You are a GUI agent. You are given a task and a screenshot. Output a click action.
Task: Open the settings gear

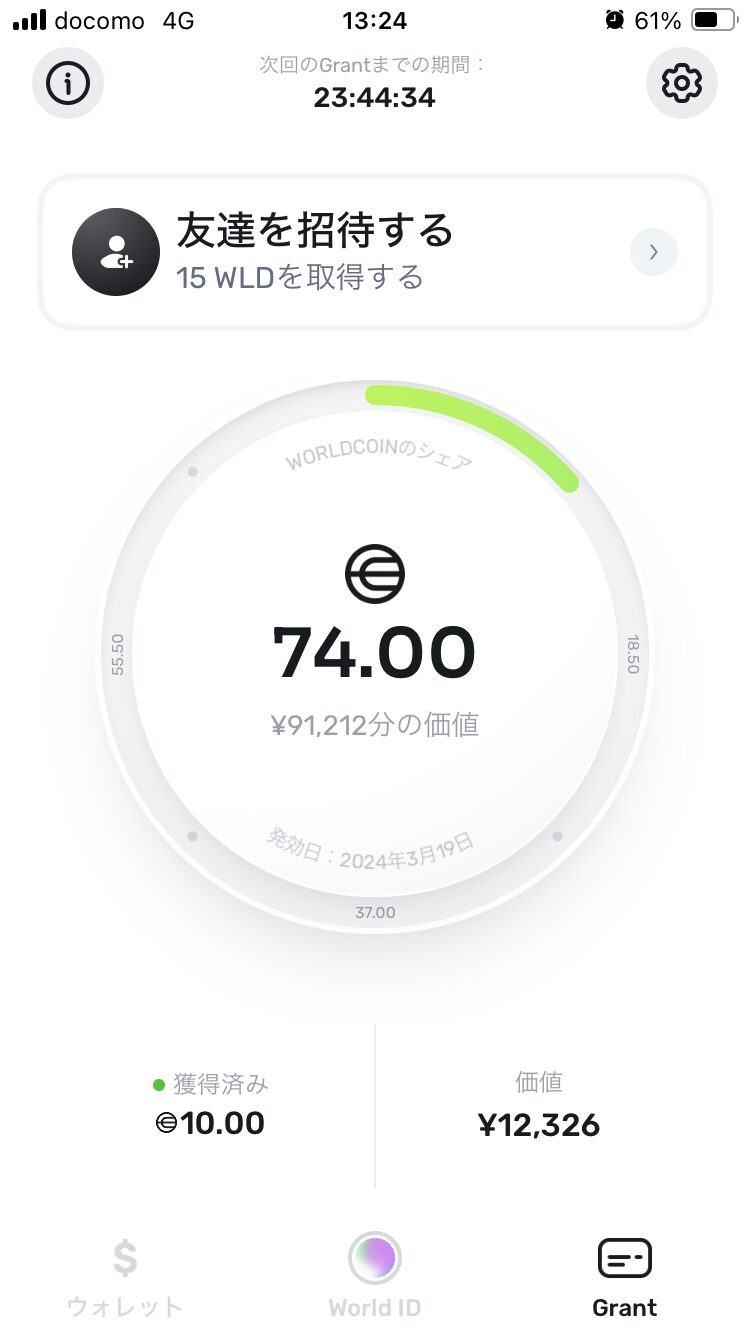(x=682, y=83)
